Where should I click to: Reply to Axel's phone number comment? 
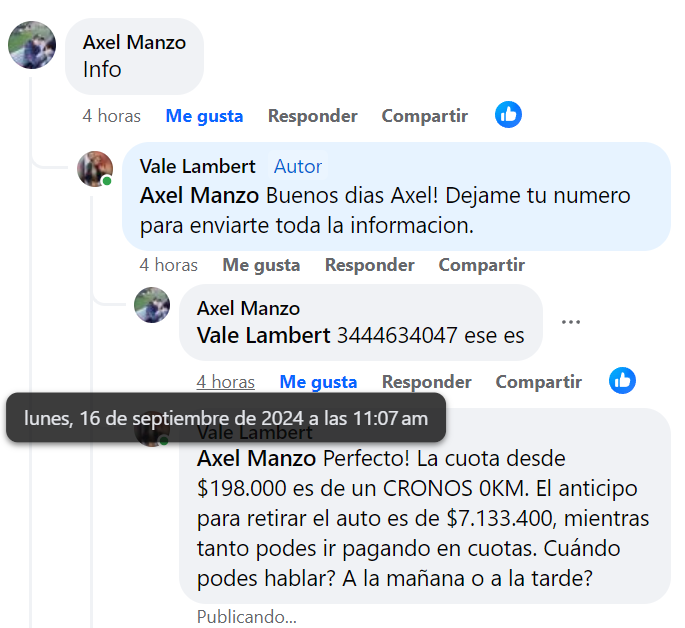pos(426,382)
